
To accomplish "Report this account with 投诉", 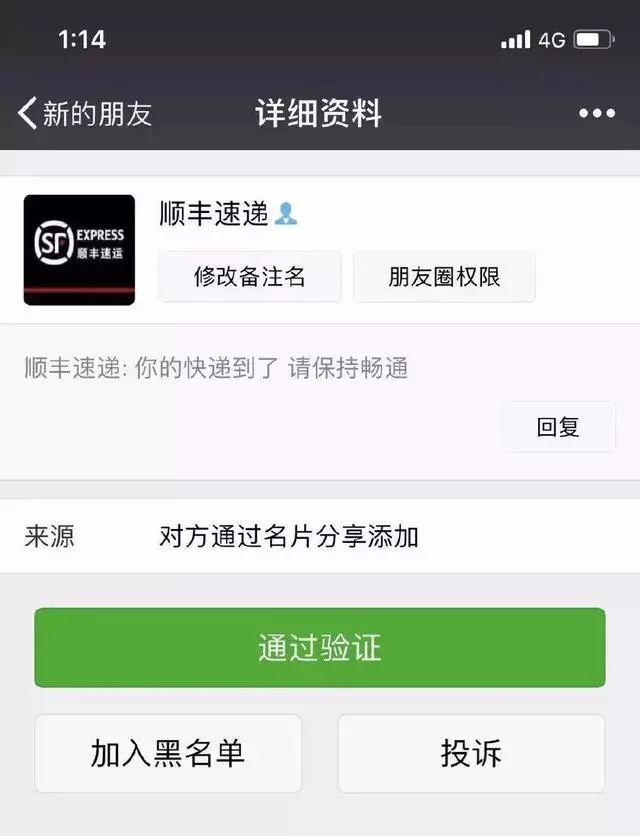I will click(x=471, y=753).
